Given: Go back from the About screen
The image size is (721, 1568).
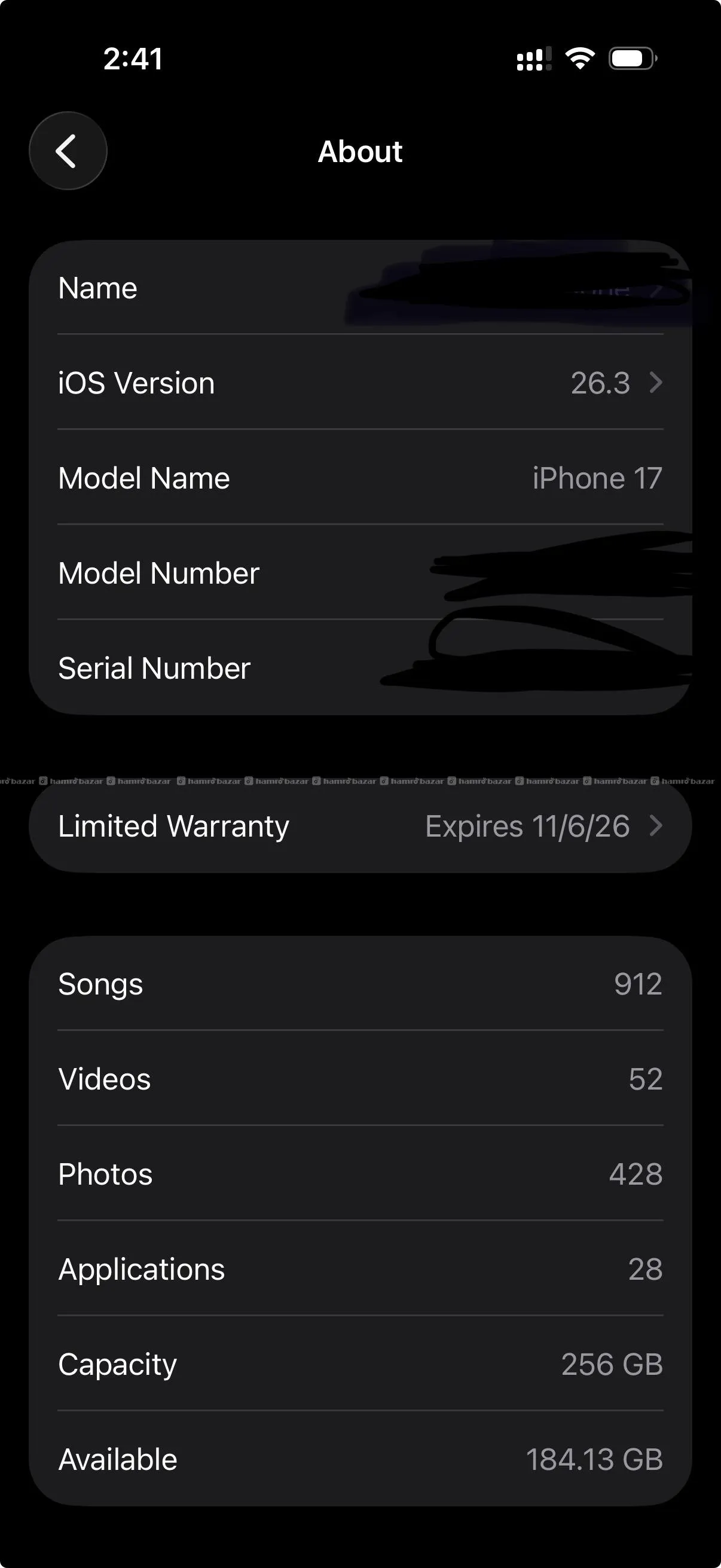Looking at the screenshot, I should coord(68,151).
